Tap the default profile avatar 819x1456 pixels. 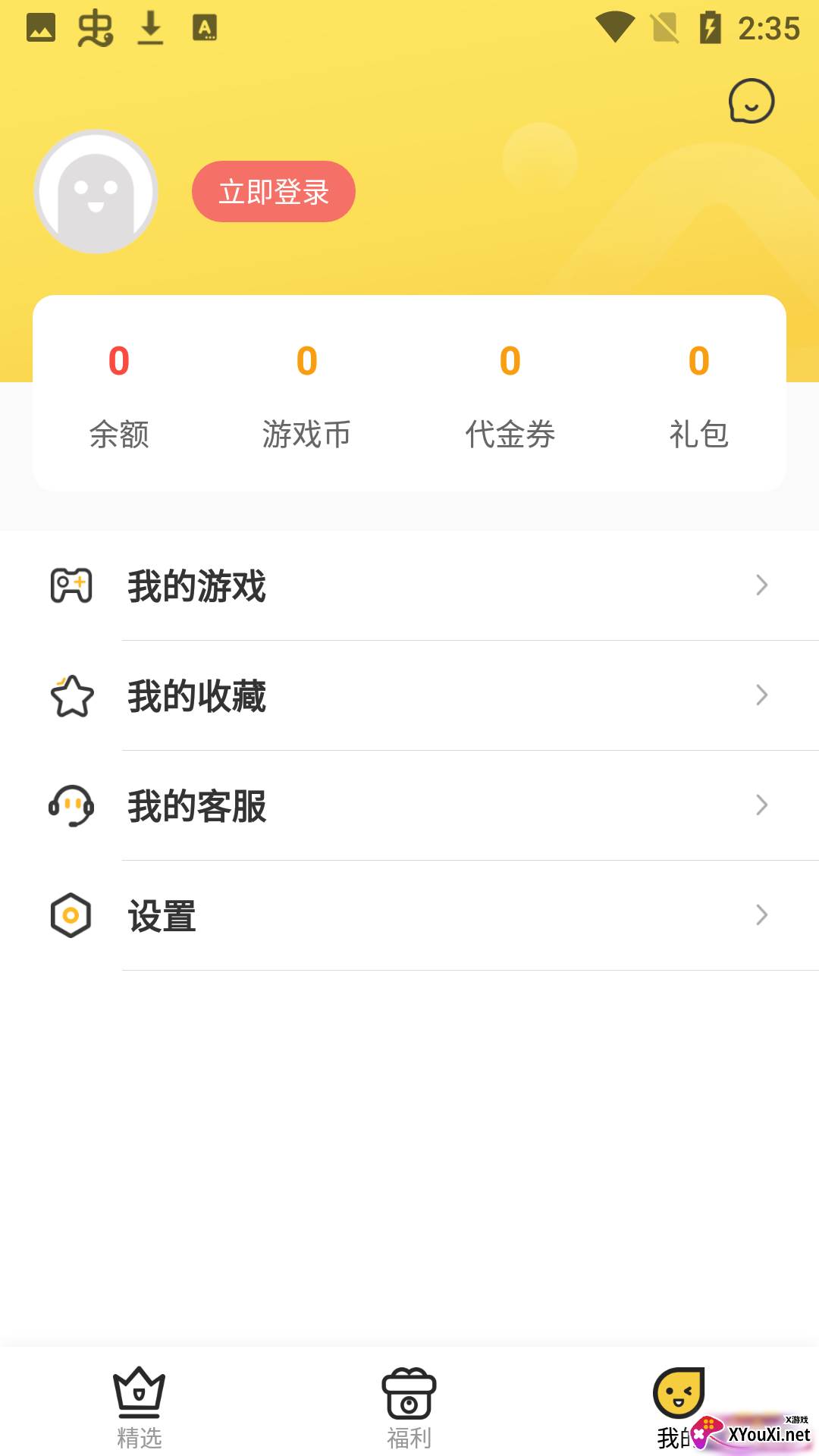pyautogui.click(x=96, y=192)
